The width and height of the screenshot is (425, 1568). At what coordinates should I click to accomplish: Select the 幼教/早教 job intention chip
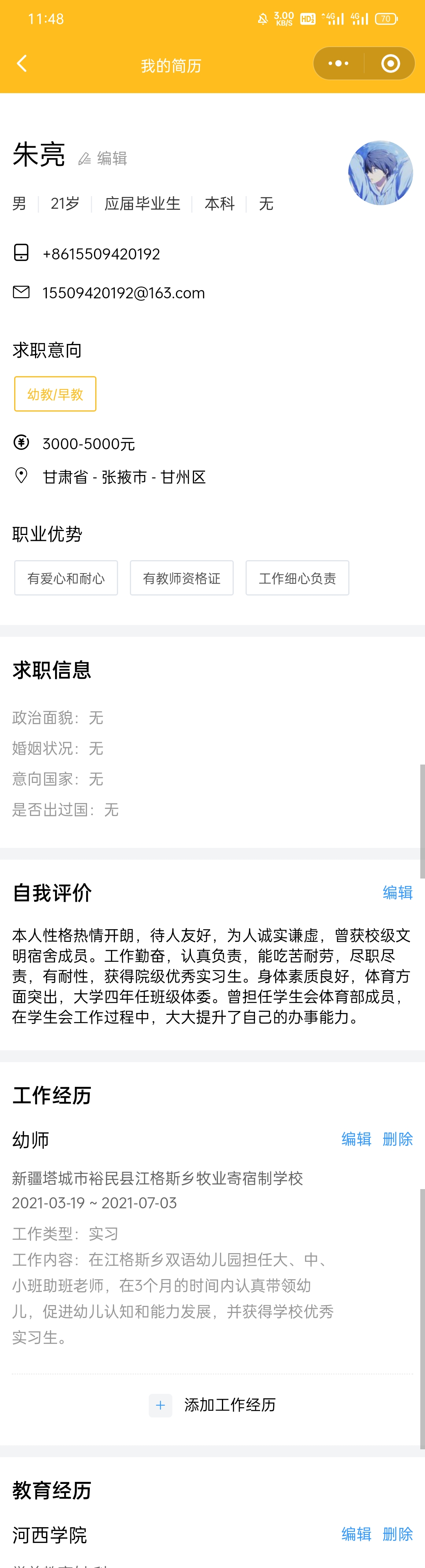[55, 394]
